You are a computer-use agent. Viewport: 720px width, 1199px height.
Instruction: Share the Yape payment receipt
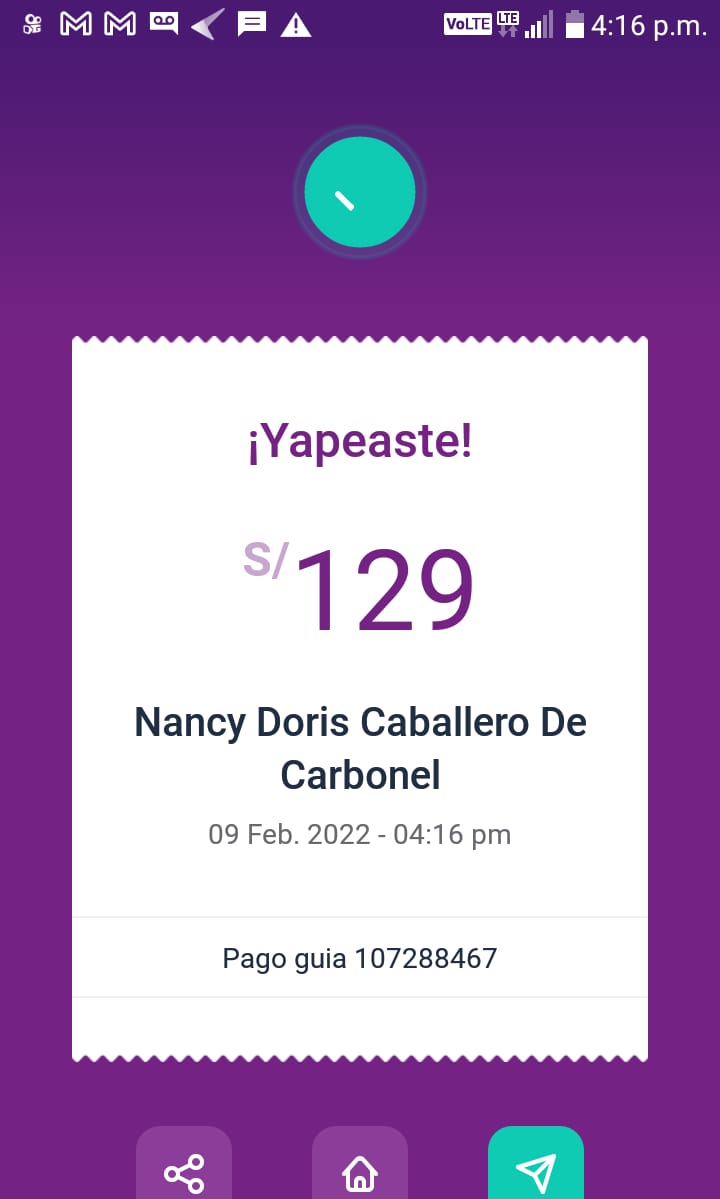(184, 1164)
